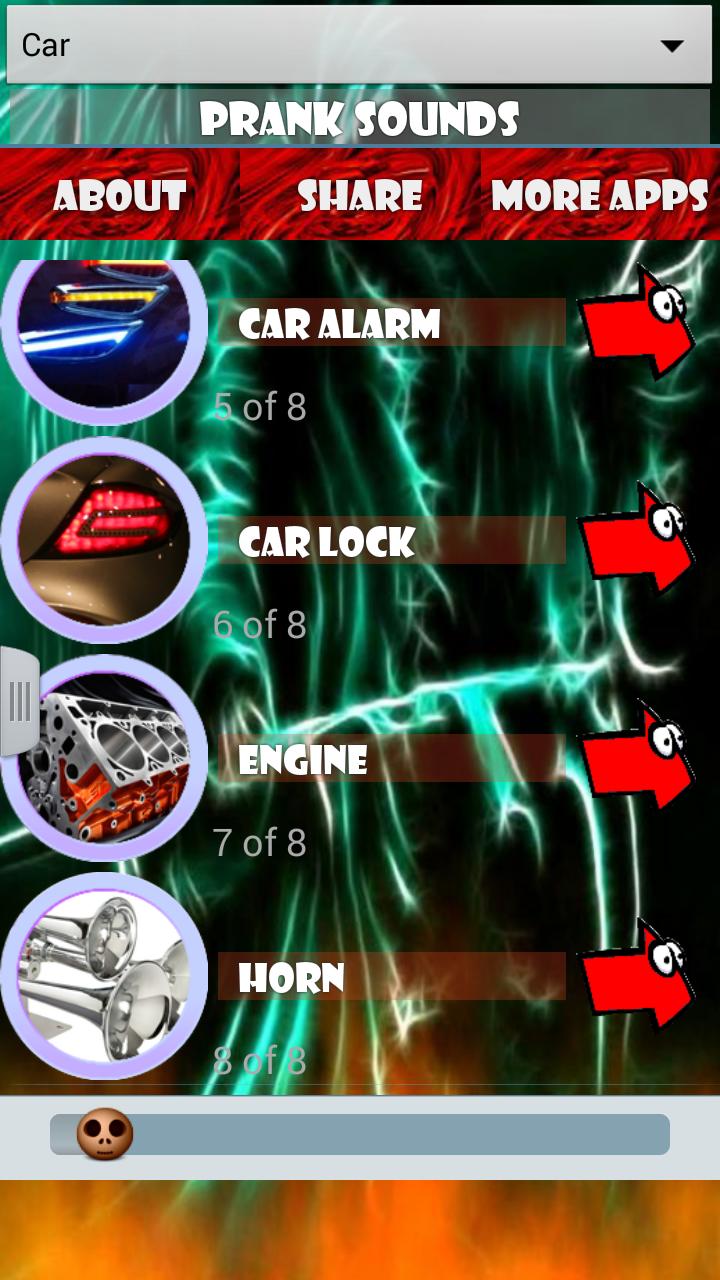The width and height of the screenshot is (720, 1280).
Task: Tap the red arrow next to Engine
Action: (x=636, y=757)
